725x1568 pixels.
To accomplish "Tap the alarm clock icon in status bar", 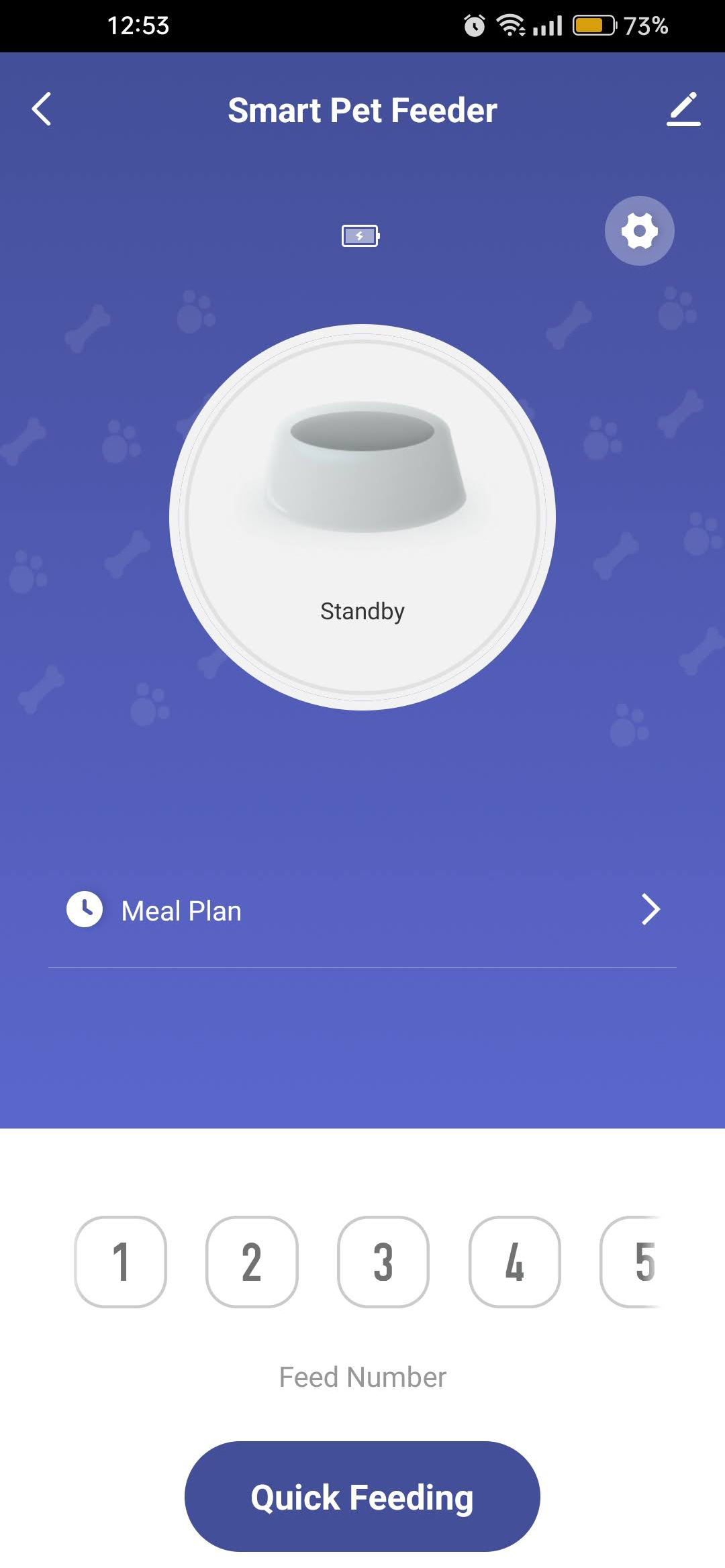I will (474, 25).
